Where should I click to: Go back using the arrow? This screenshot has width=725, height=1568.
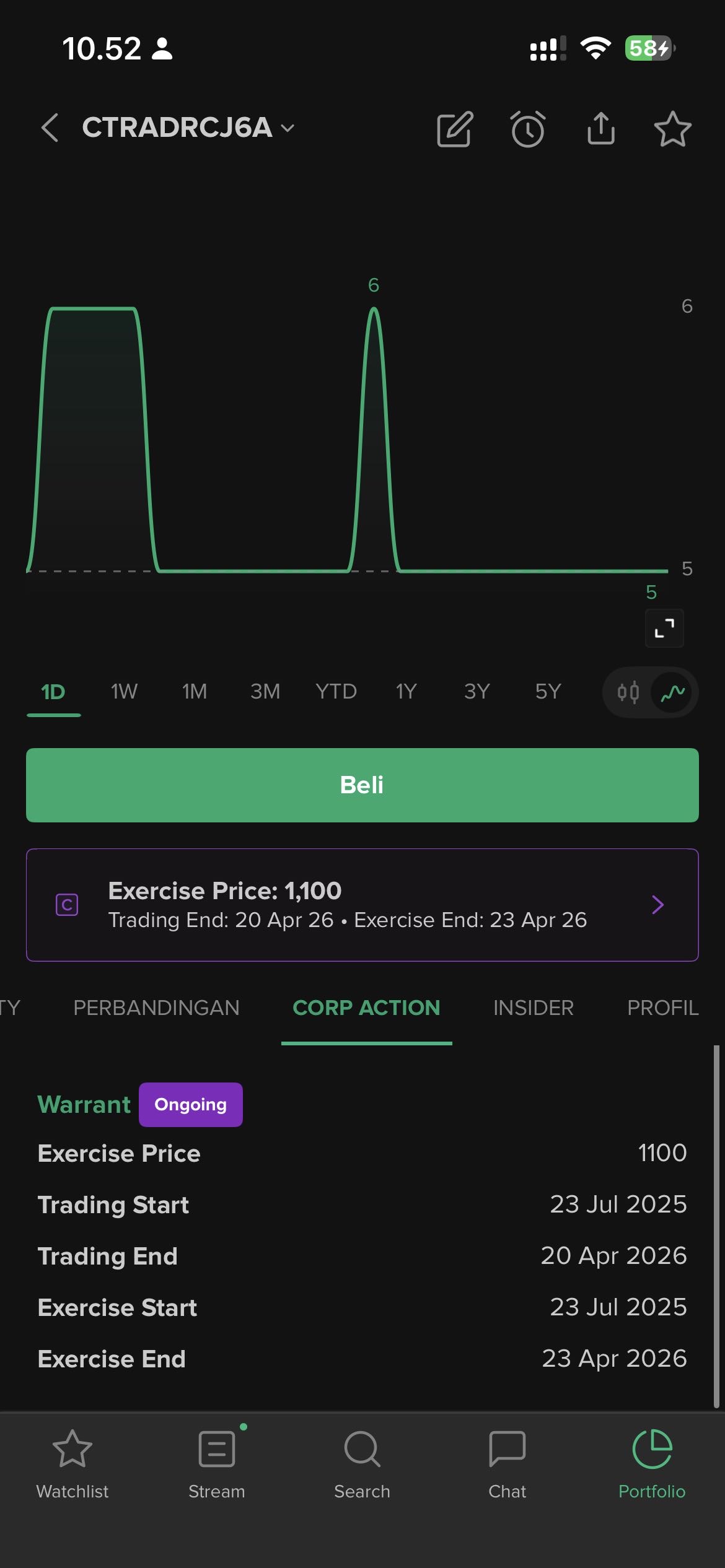[x=50, y=128]
